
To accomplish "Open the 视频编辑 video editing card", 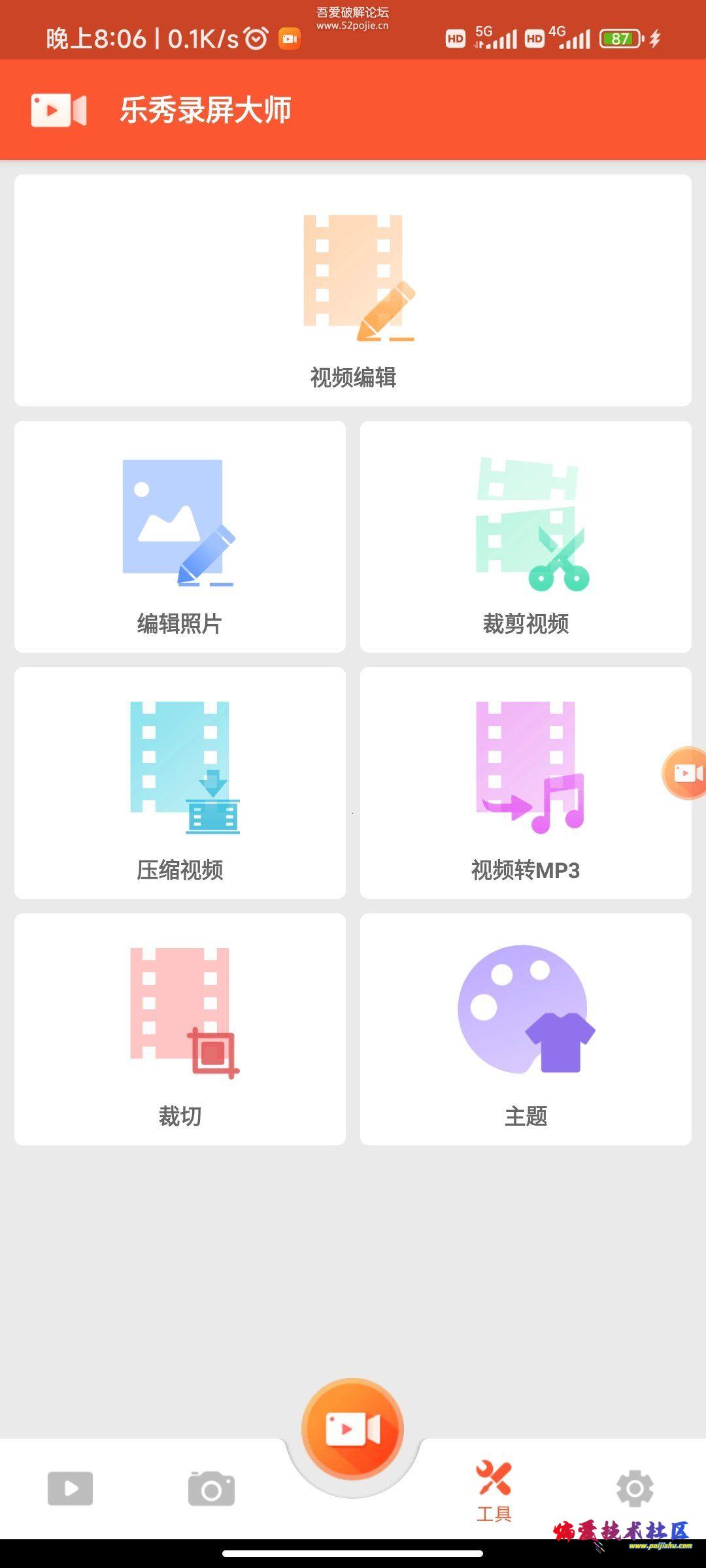I will click(353, 290).
